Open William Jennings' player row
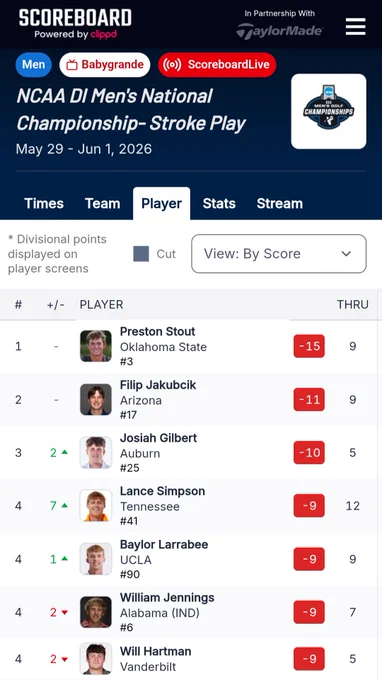The width and height of the screenshot is (382, 680). (191, 612)
